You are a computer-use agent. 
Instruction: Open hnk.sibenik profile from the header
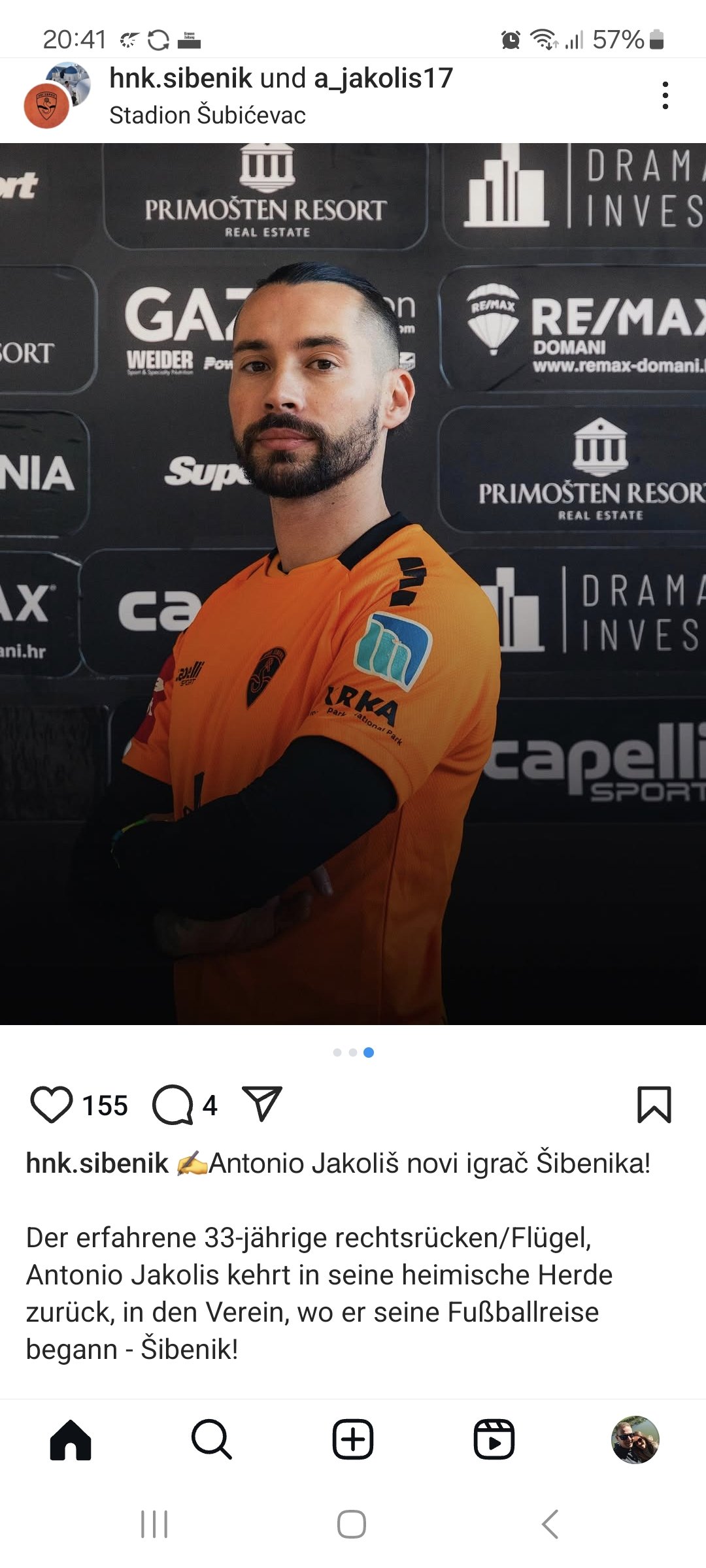tap(180, 78)
